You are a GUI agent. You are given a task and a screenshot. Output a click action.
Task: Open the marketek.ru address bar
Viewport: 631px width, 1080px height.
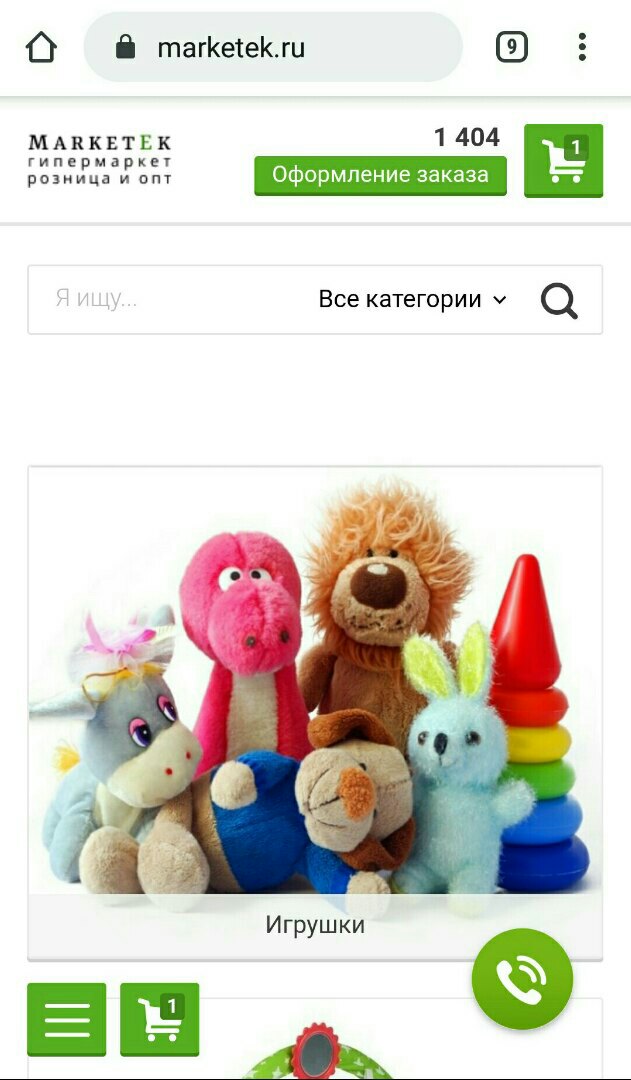point(273,48)
